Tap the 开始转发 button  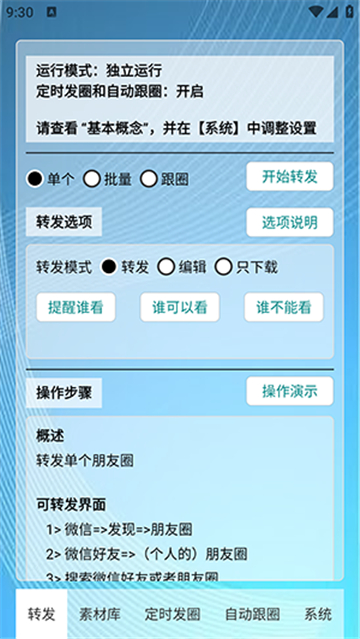(x=290, y=176)
